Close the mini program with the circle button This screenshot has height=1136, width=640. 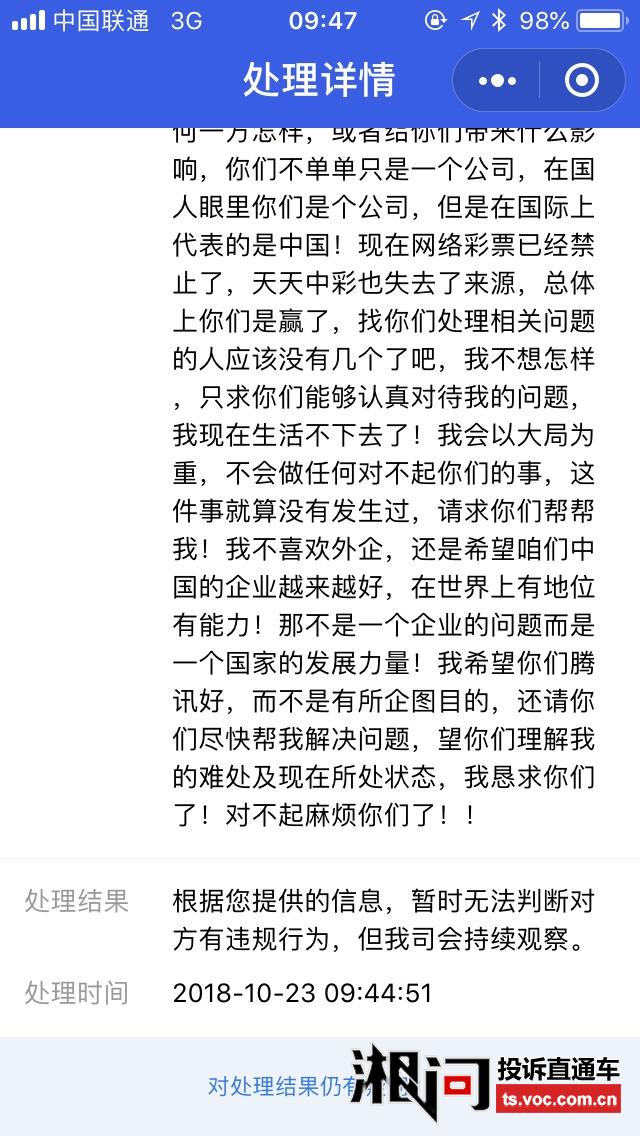coord(581,80)
